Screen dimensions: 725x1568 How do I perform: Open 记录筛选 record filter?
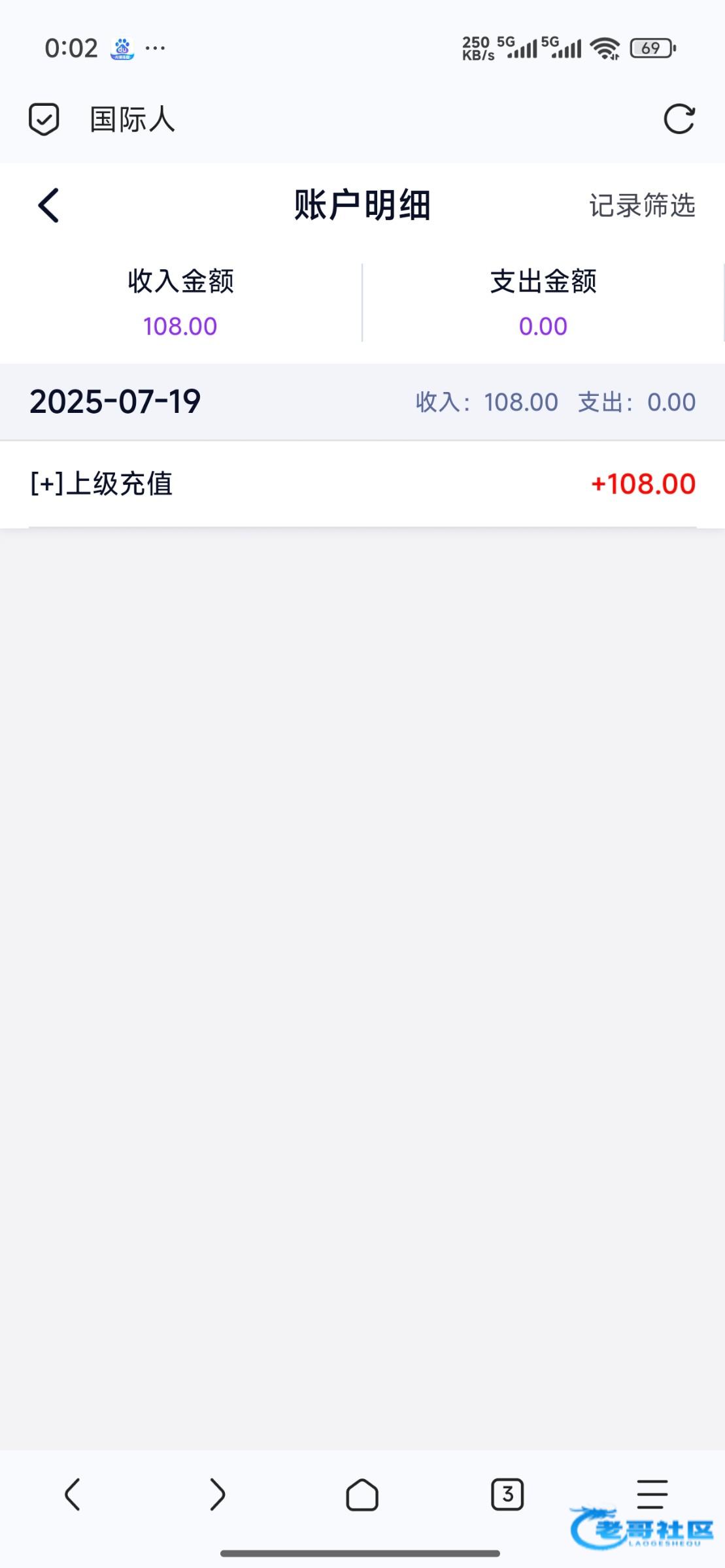[x=642, y=205]
